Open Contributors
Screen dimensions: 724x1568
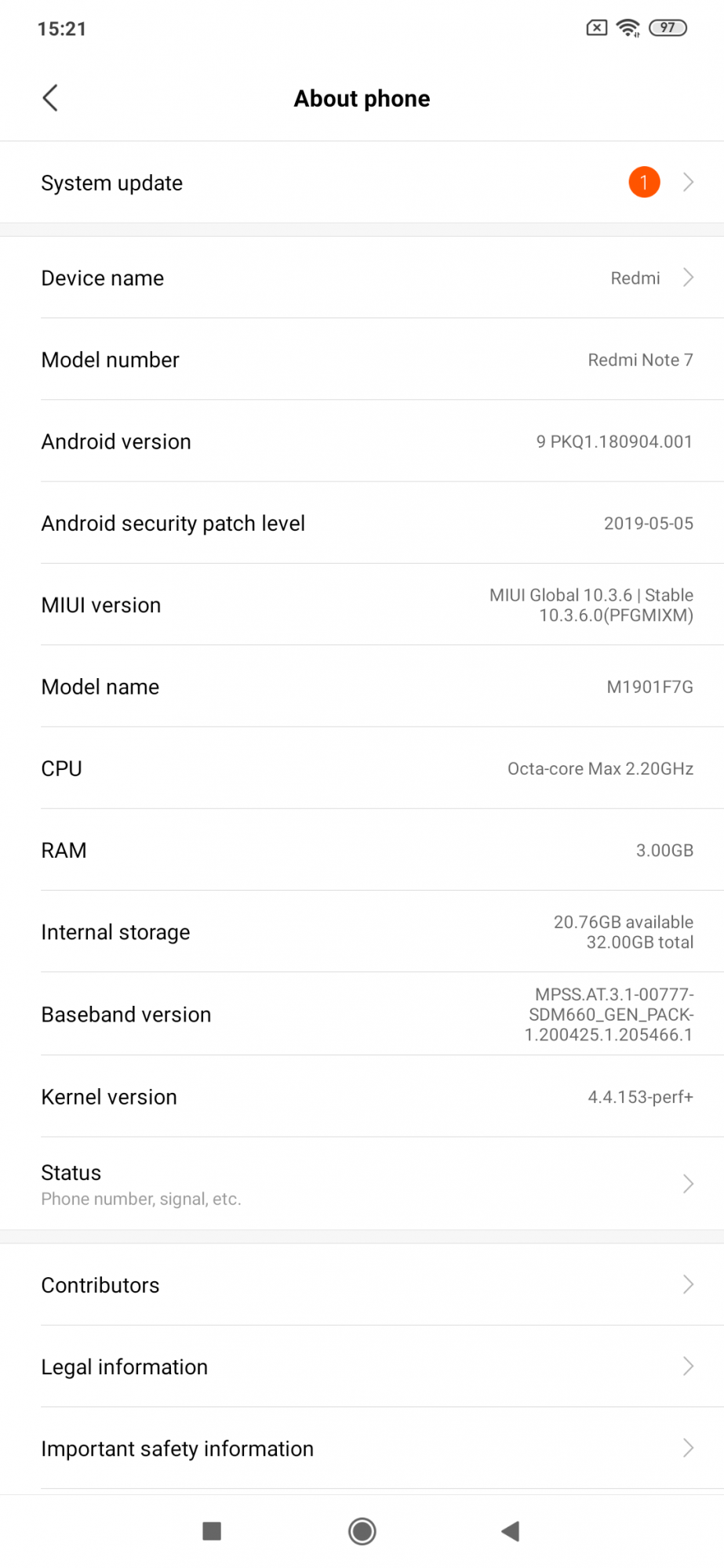point(362,1285)
